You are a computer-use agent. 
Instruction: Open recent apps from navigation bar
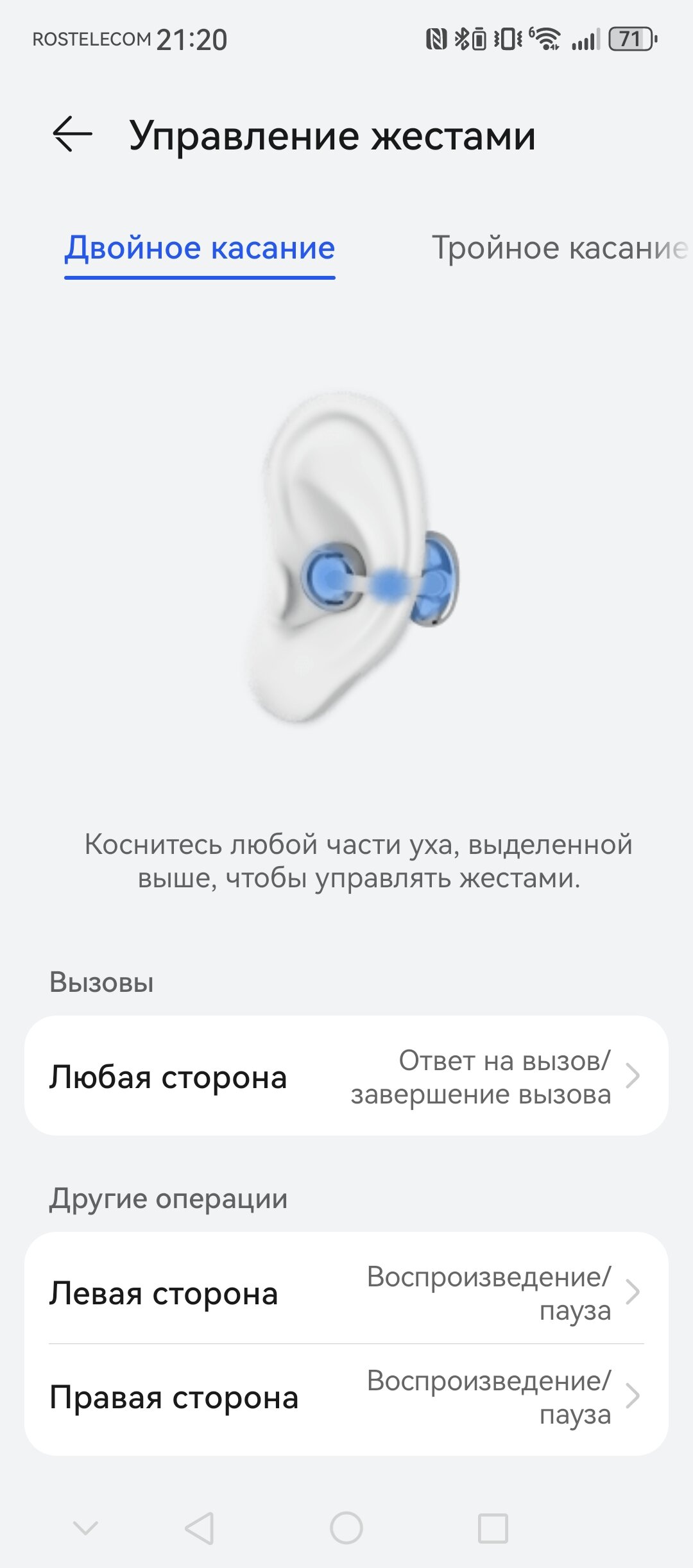click(x=493, y=1528)
